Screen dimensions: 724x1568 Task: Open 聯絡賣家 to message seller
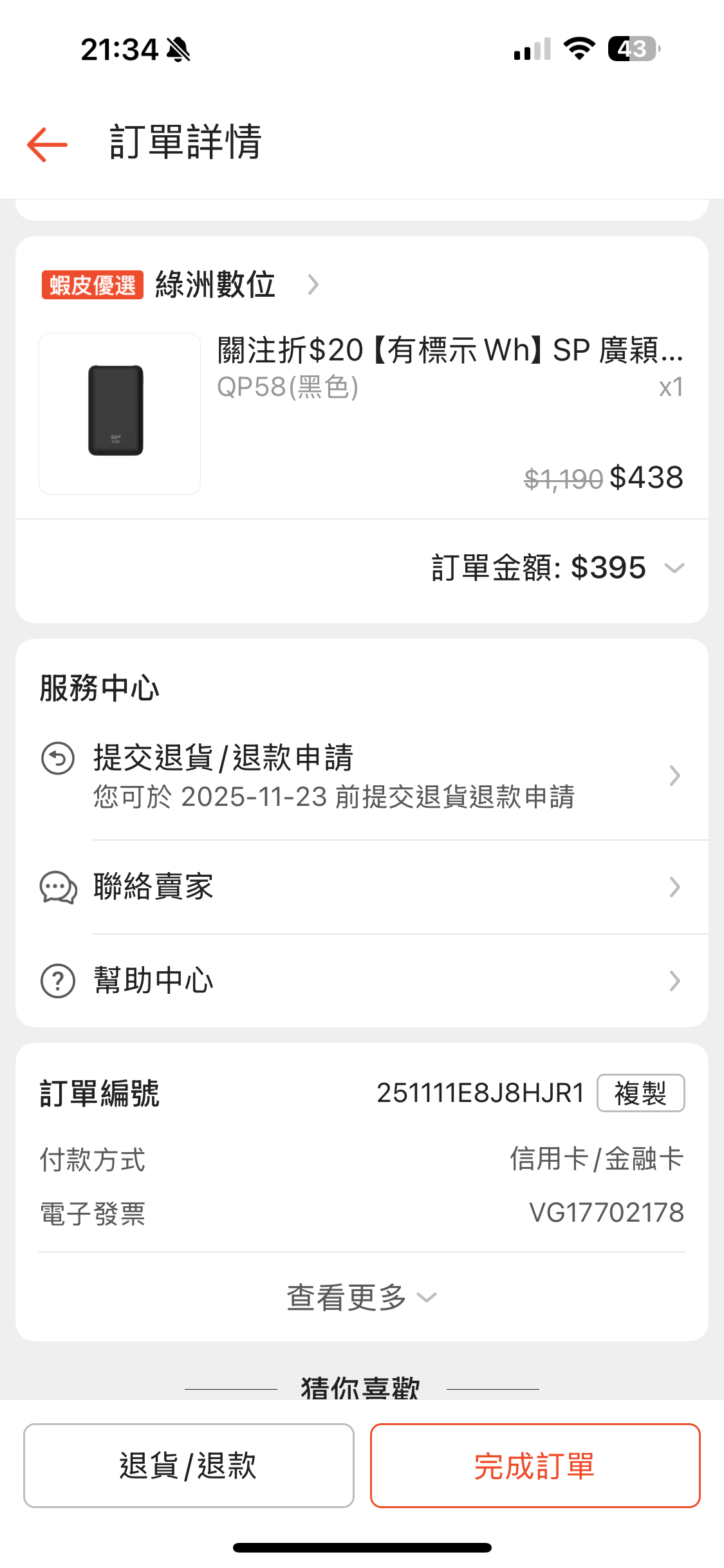tap(360, 887)
